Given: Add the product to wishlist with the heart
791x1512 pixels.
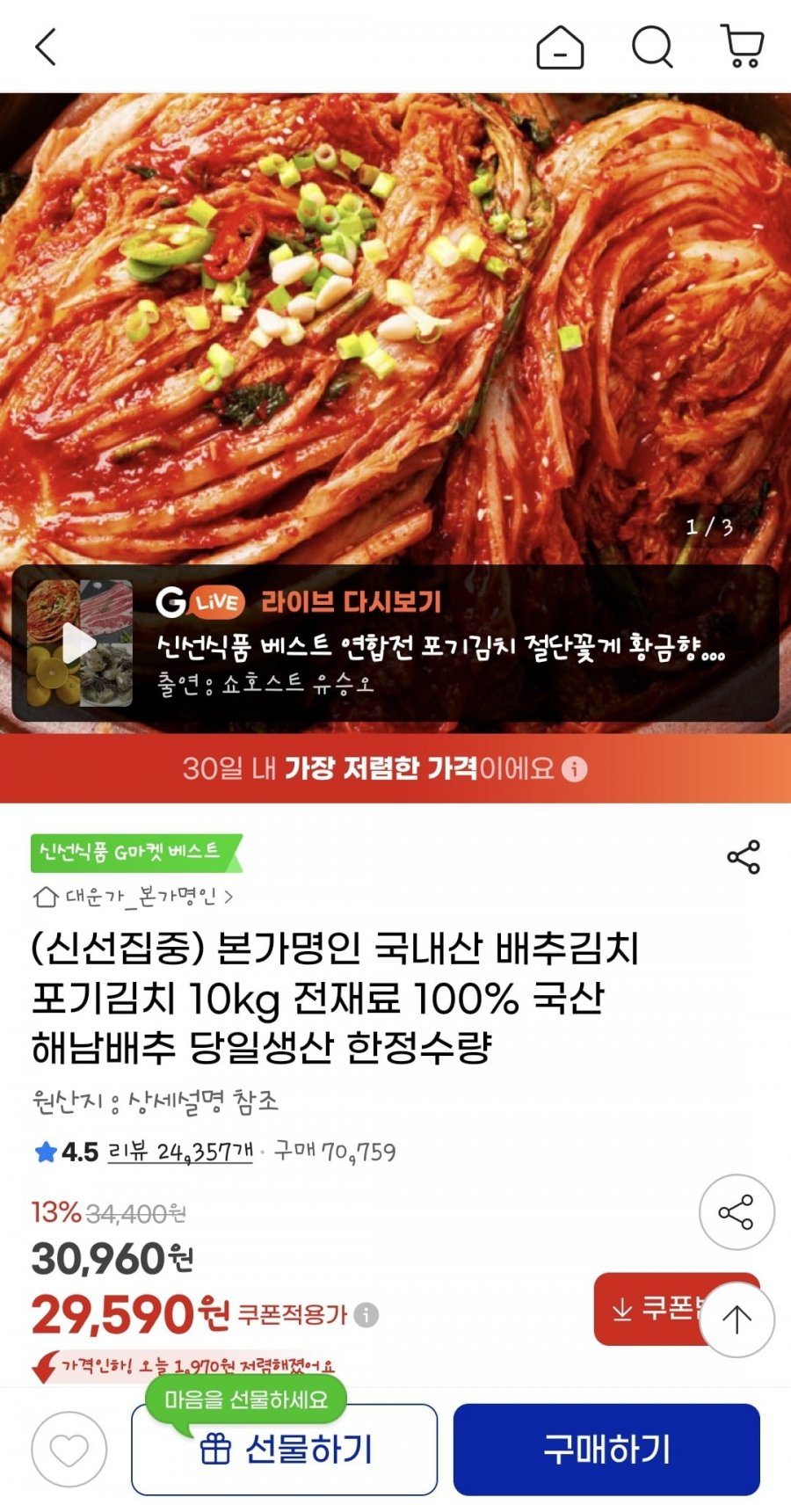Looking at the screenshot, I should coord(69,1450).
